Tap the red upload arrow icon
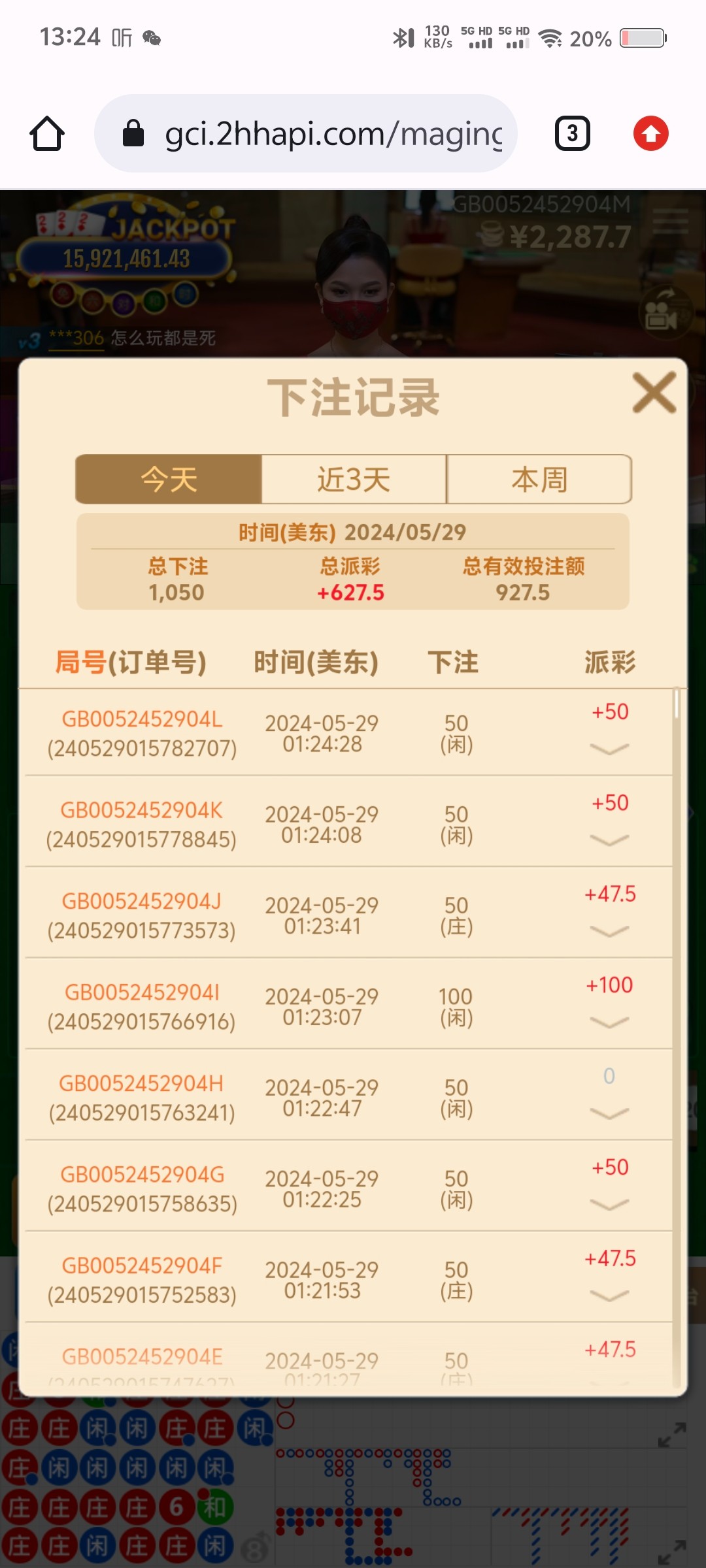 click(x=650, y=134)
